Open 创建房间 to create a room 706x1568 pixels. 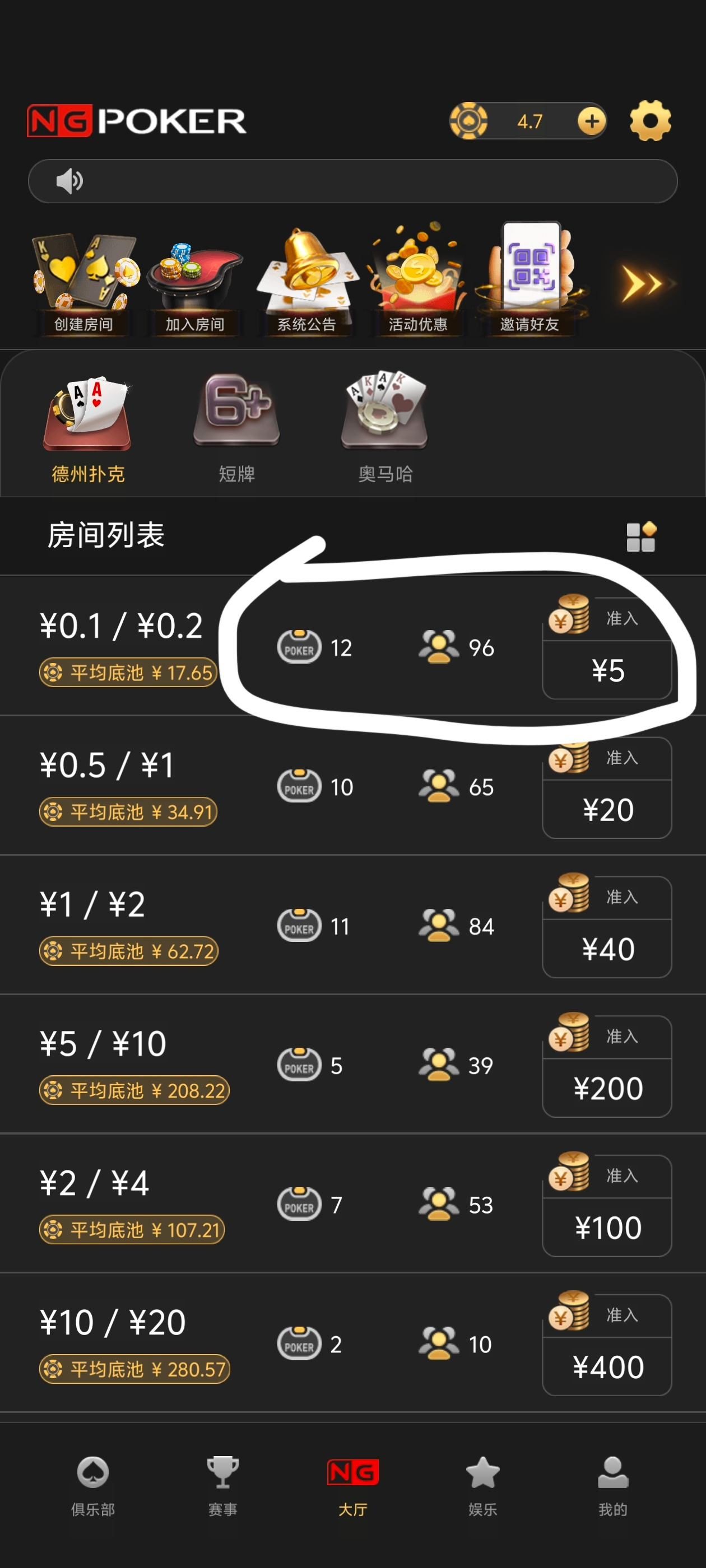tap(84, 283)
